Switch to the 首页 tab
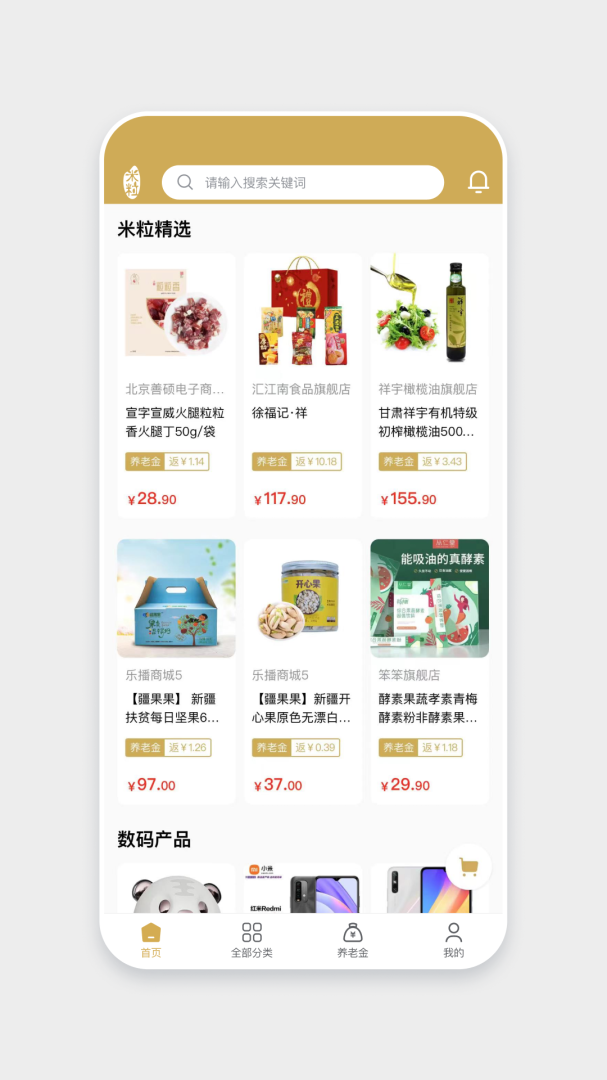Image resolution: width=607 pixels, height=1080 pixels. tap(151, 940)
